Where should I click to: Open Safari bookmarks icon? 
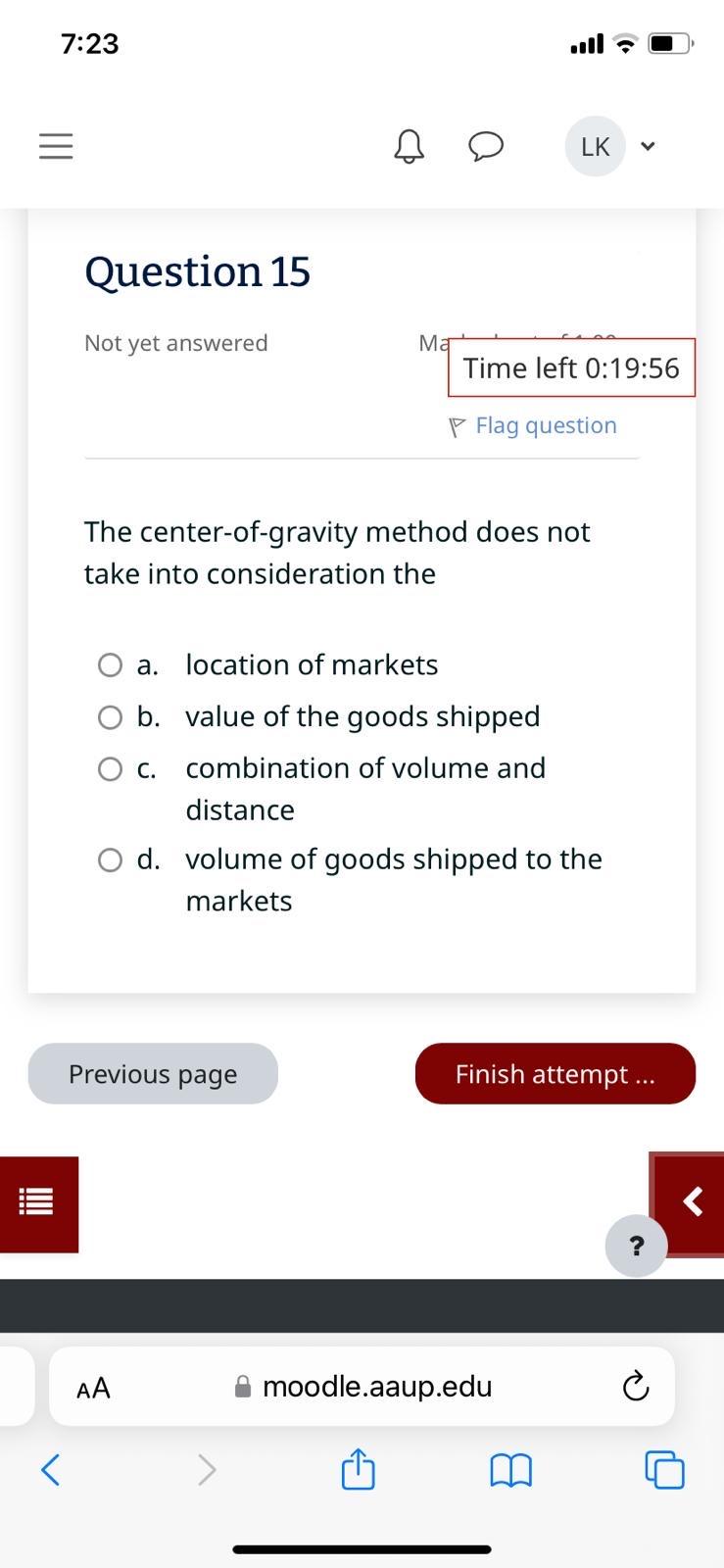(x=510, y=1470)
